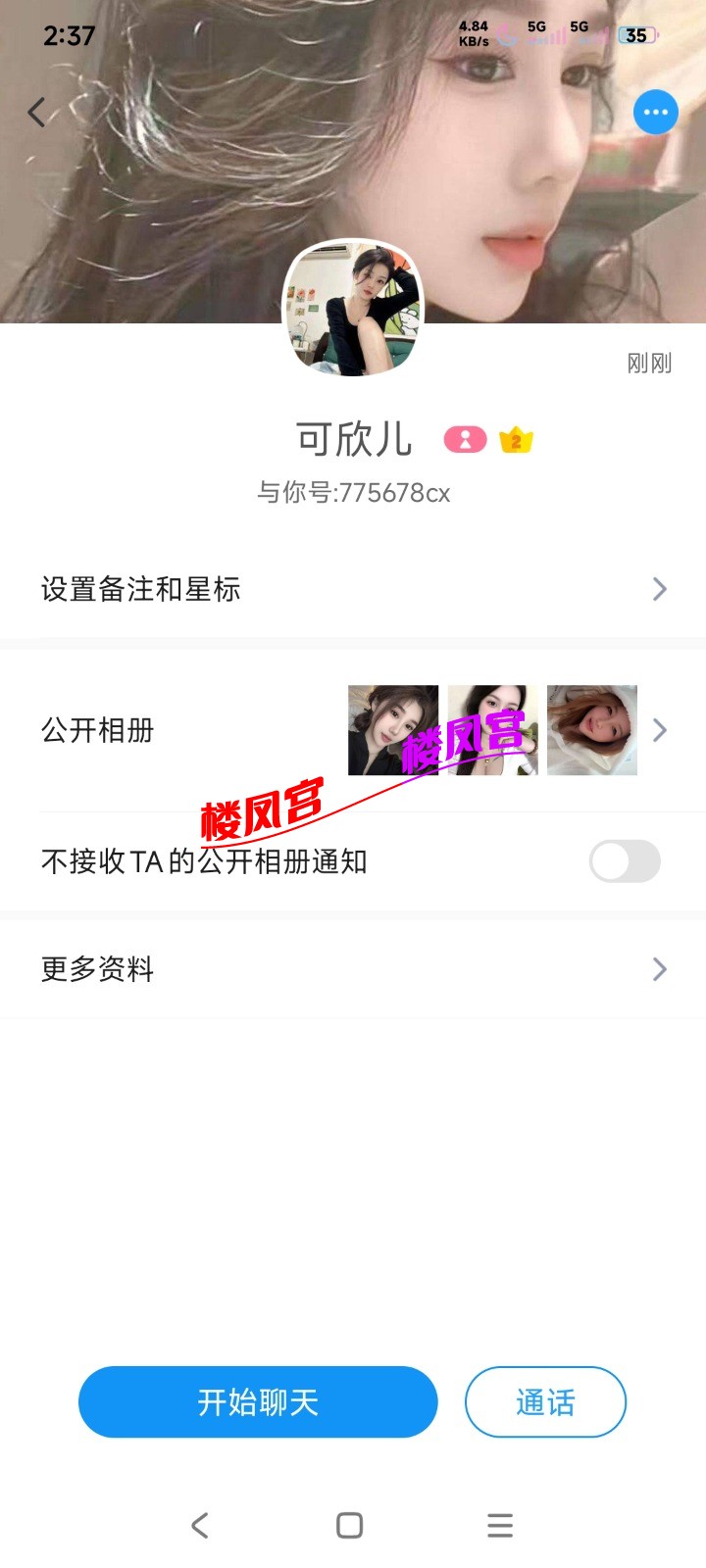Tap the system home button

(350, 1525)
